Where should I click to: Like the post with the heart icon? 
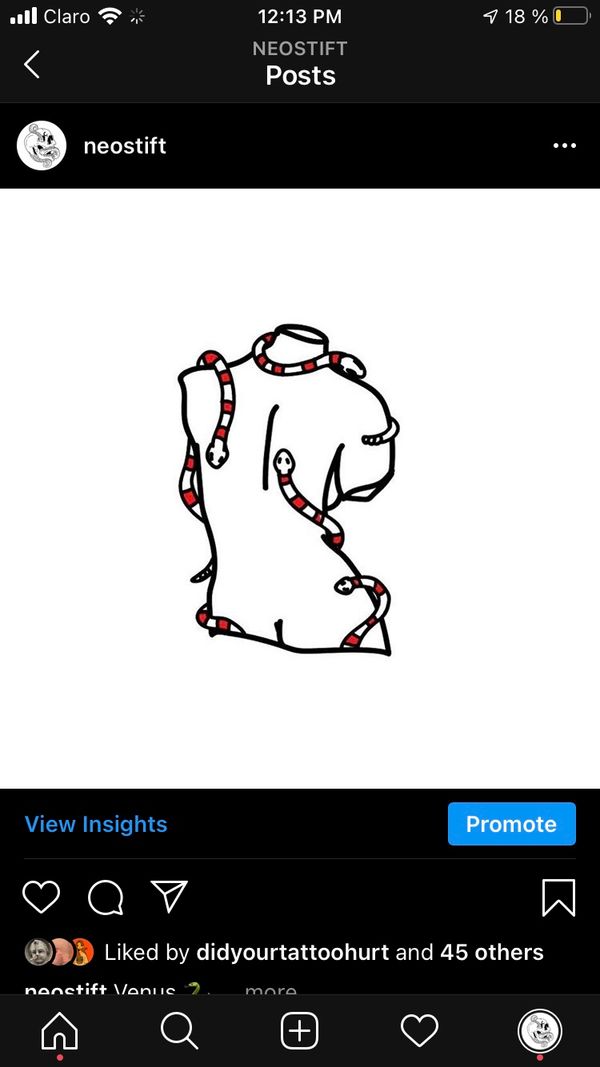(x=41, y=897)
